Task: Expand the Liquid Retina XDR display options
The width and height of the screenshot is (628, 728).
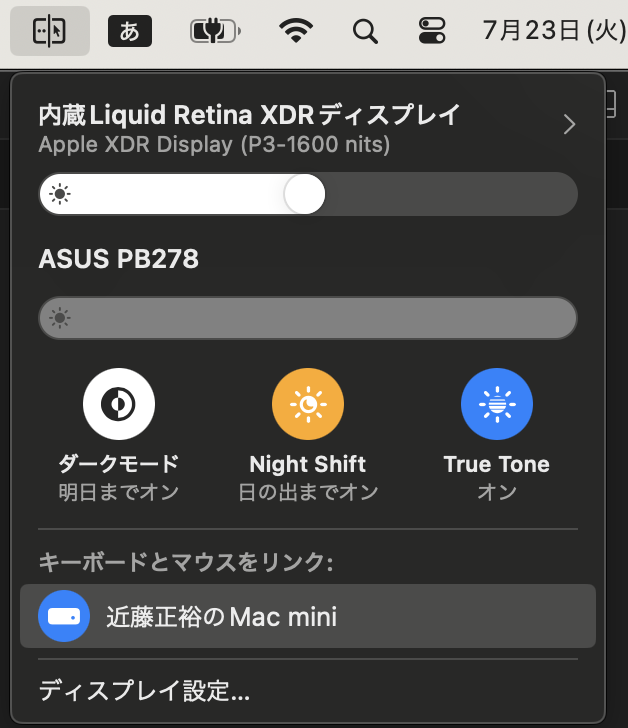Action: (x=570, y=124)
